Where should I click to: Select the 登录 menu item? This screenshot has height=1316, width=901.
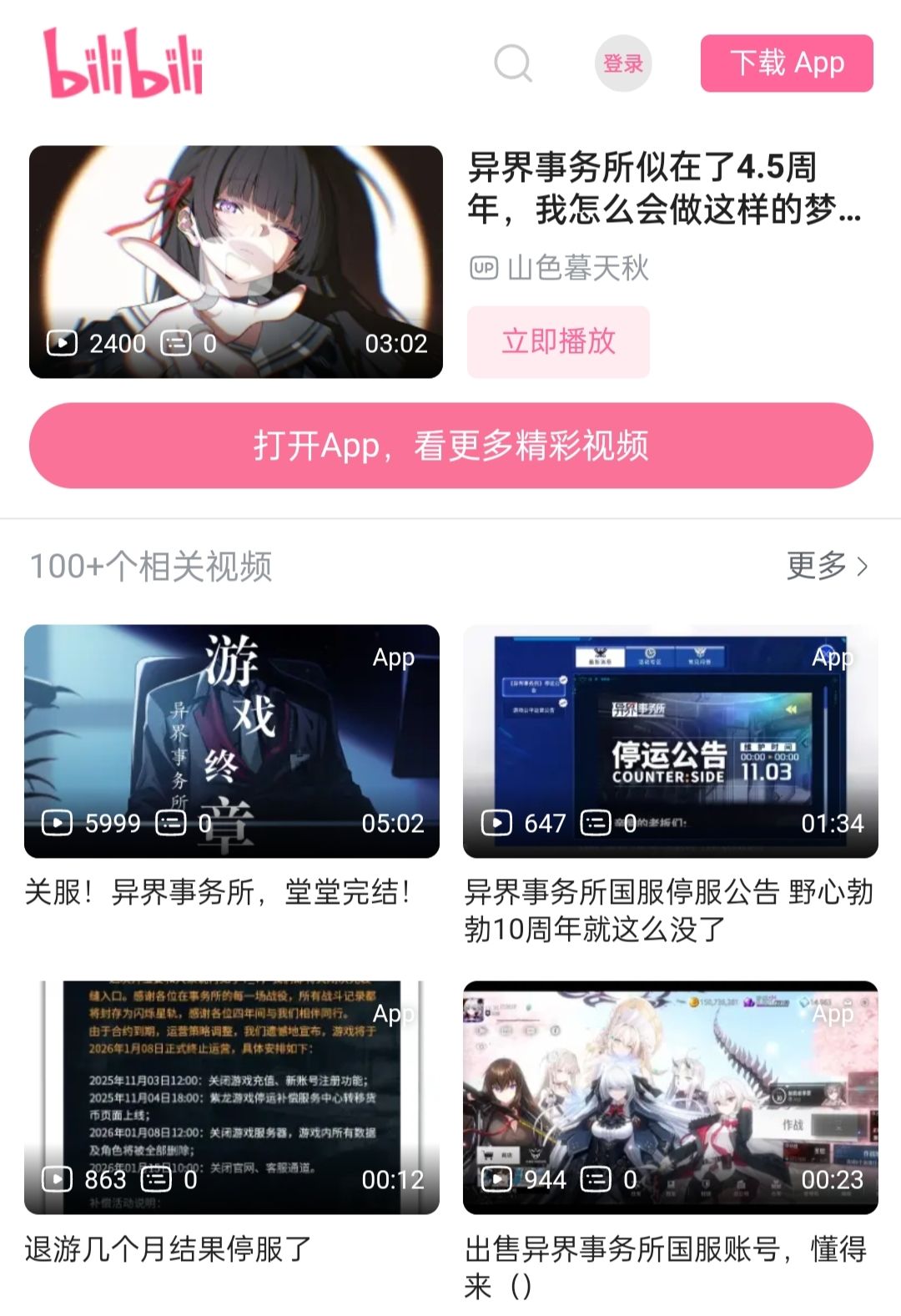click(x=623, y=63)
